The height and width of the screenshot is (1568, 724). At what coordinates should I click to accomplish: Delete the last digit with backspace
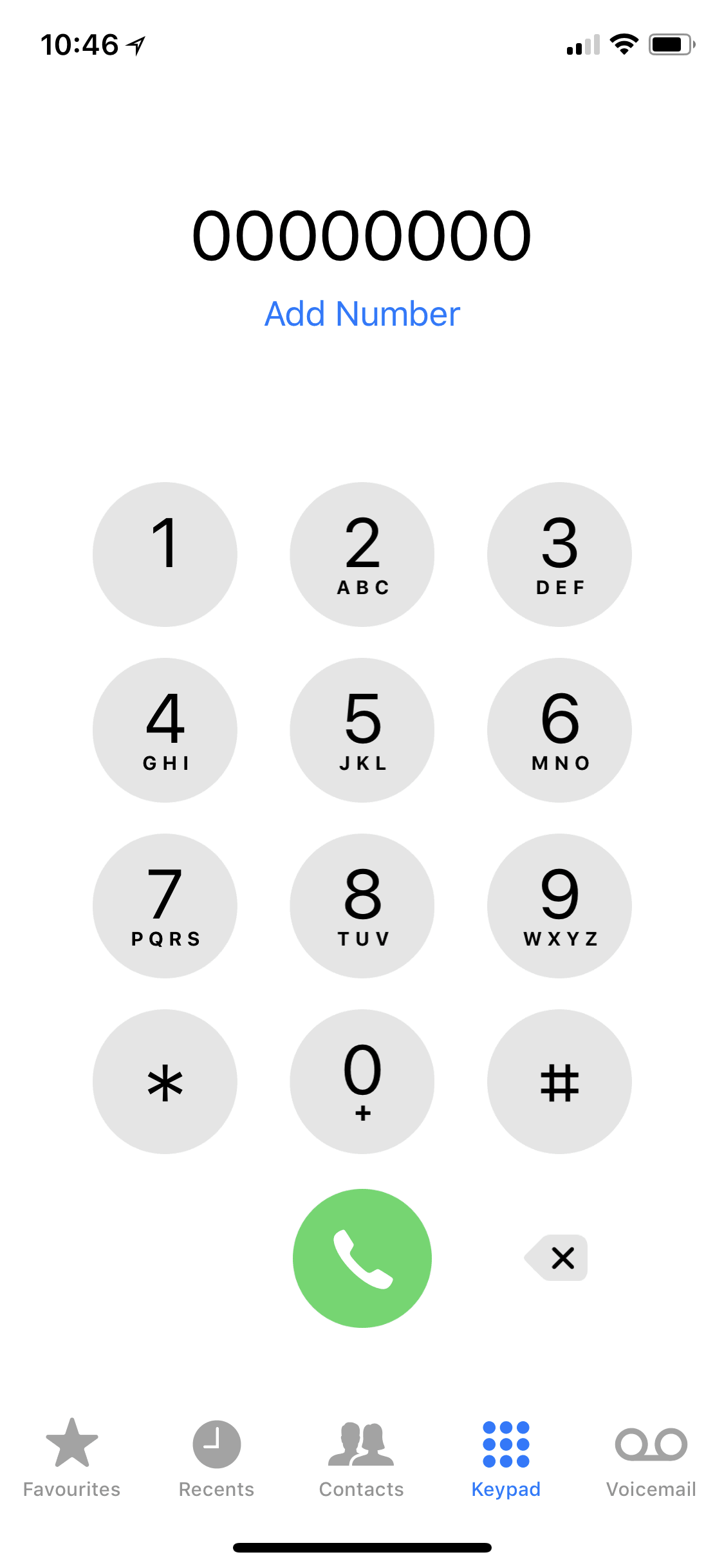[556, 1257]
